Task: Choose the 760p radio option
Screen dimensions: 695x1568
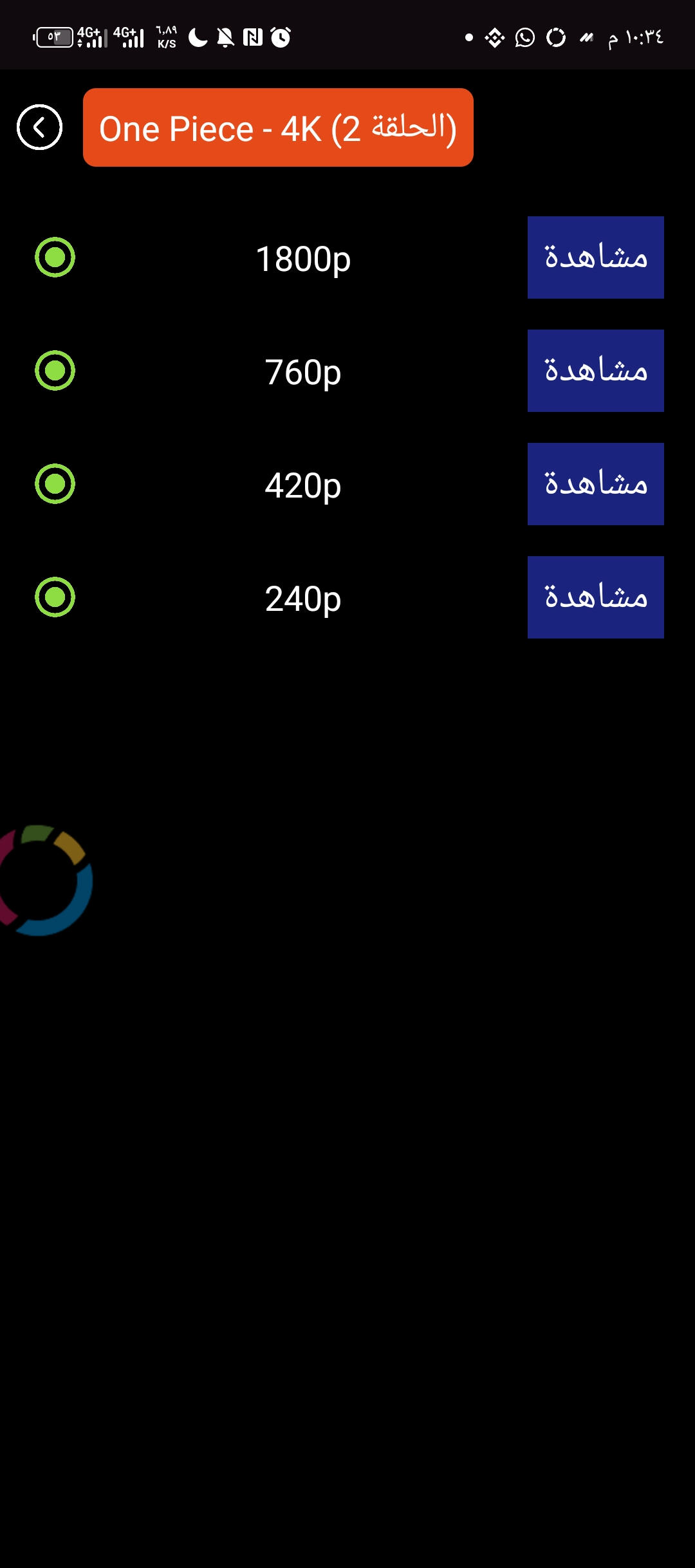Action: pyautogui.click(x=55, y=371)
